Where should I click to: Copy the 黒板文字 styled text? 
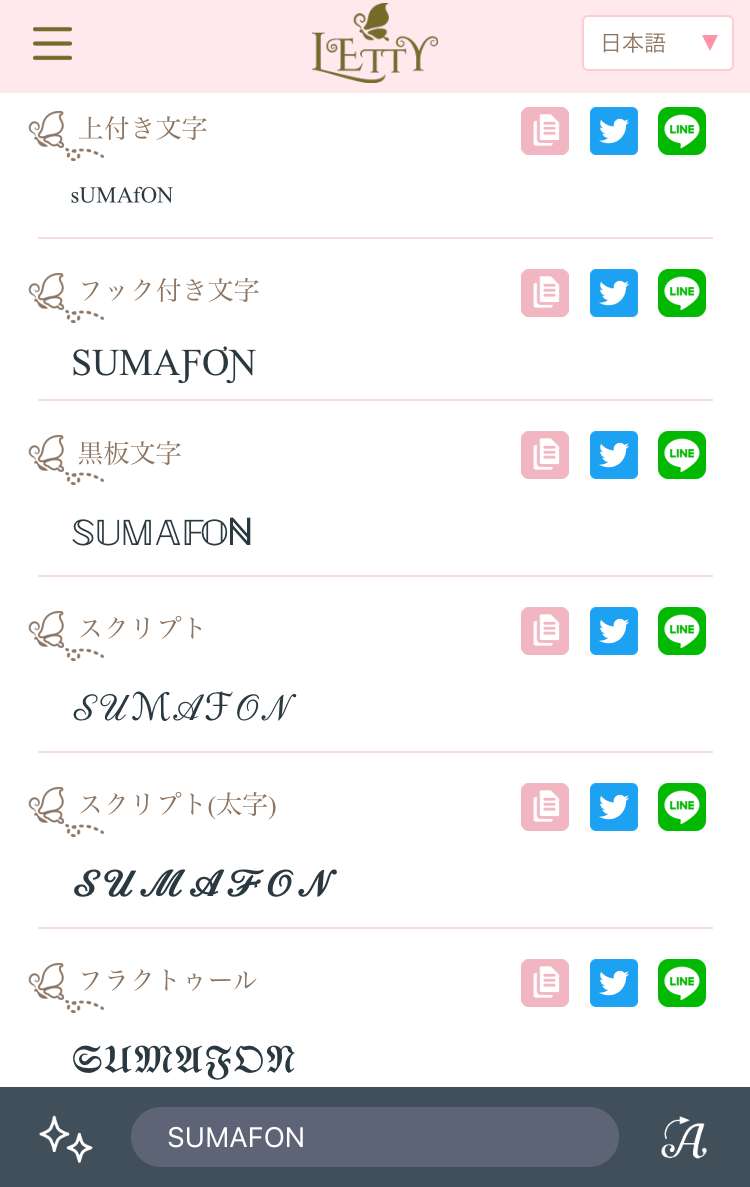point(545,455)
